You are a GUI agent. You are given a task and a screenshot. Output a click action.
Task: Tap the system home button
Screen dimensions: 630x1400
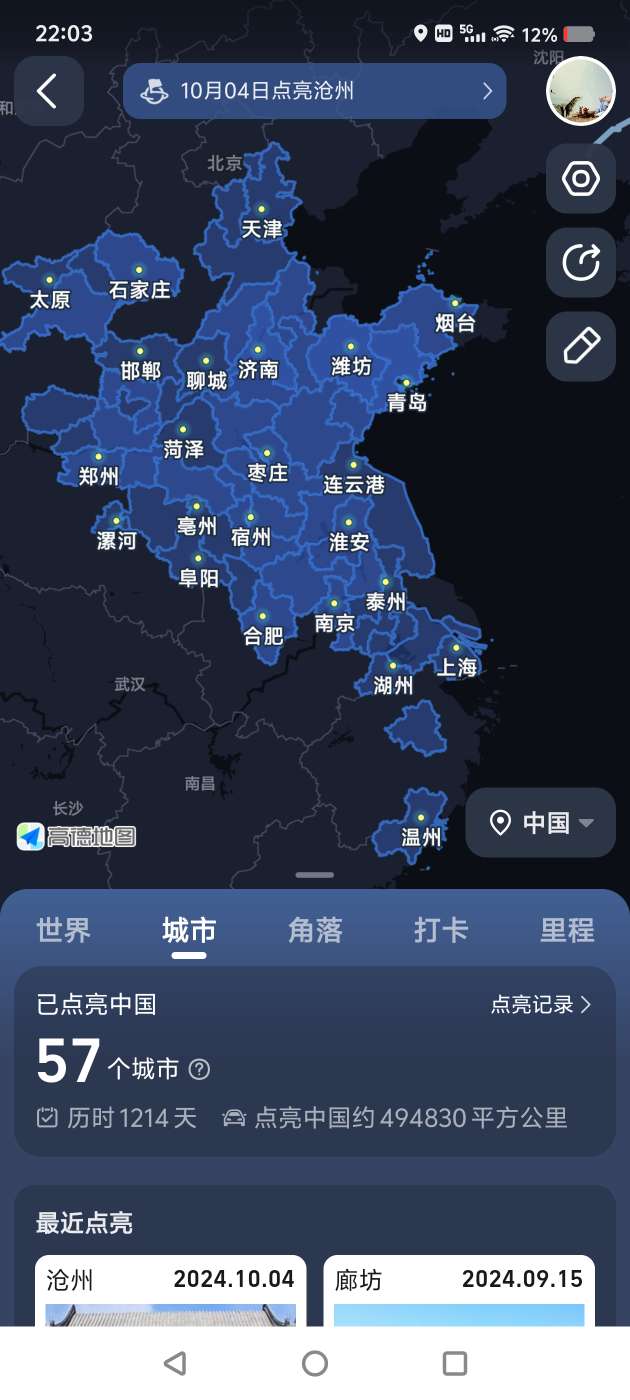click(x=315, y=1363)
